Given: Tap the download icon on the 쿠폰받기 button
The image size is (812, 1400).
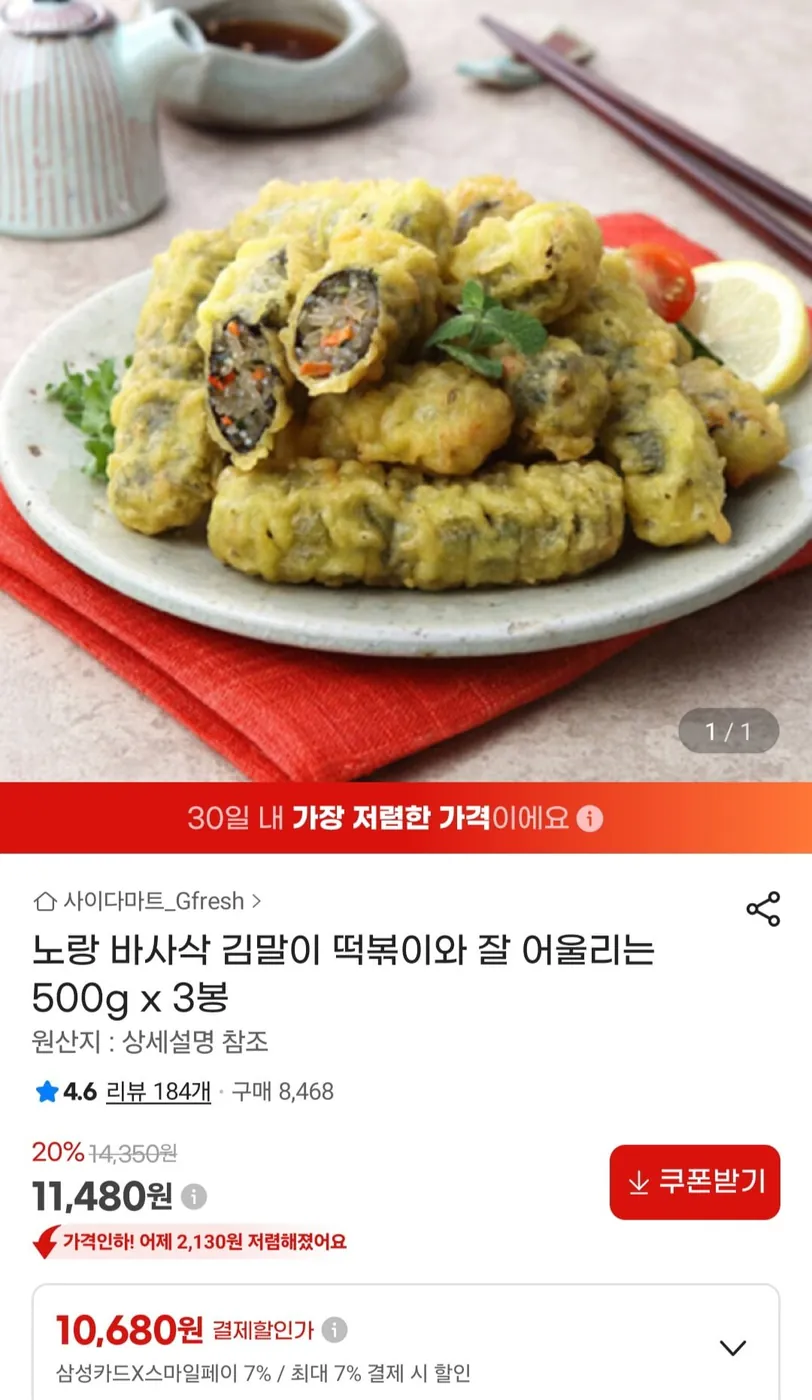Looking at the screenshot, I should click(636, 1183).
